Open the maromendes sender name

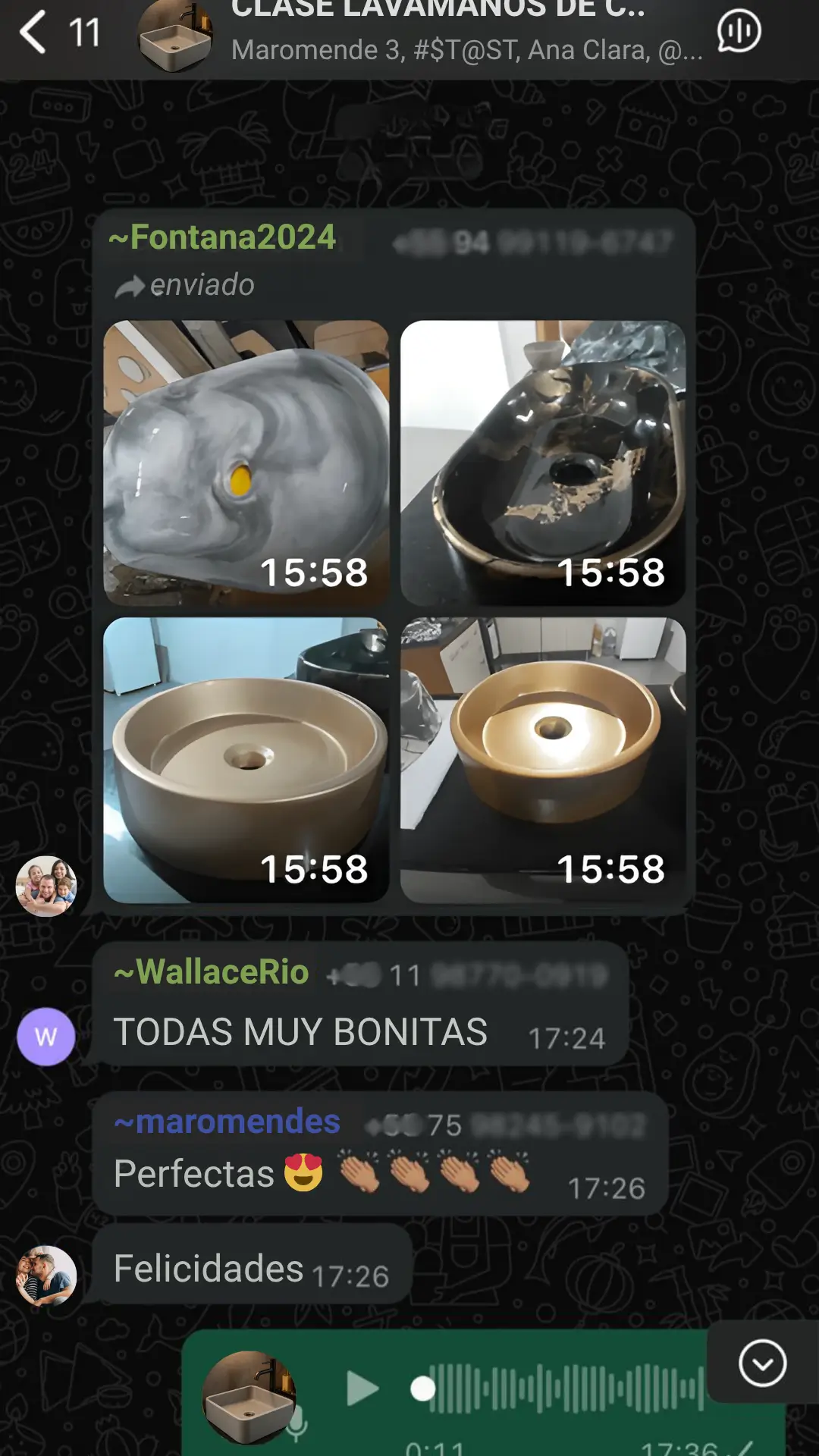coord(227,1122)
